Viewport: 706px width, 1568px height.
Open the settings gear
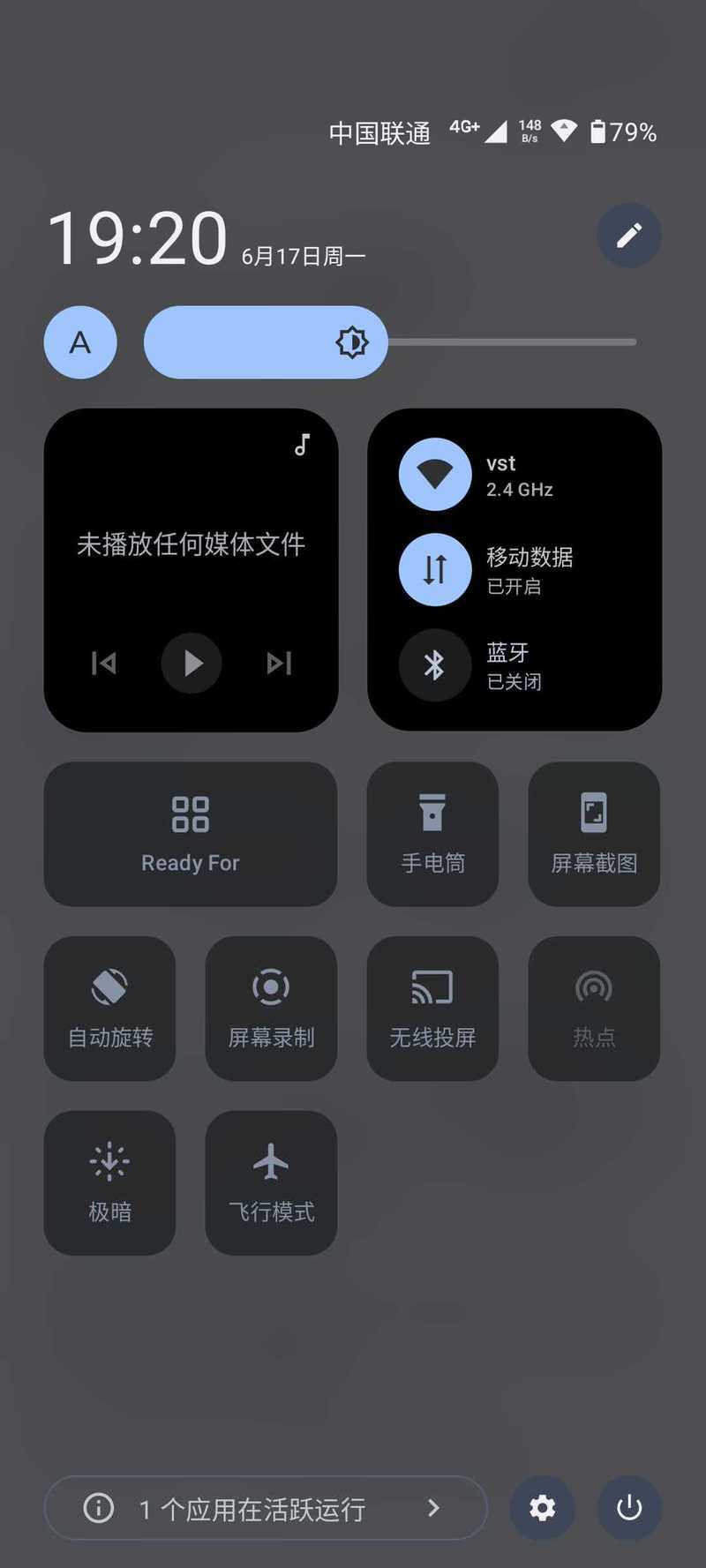pos(542,1508)
